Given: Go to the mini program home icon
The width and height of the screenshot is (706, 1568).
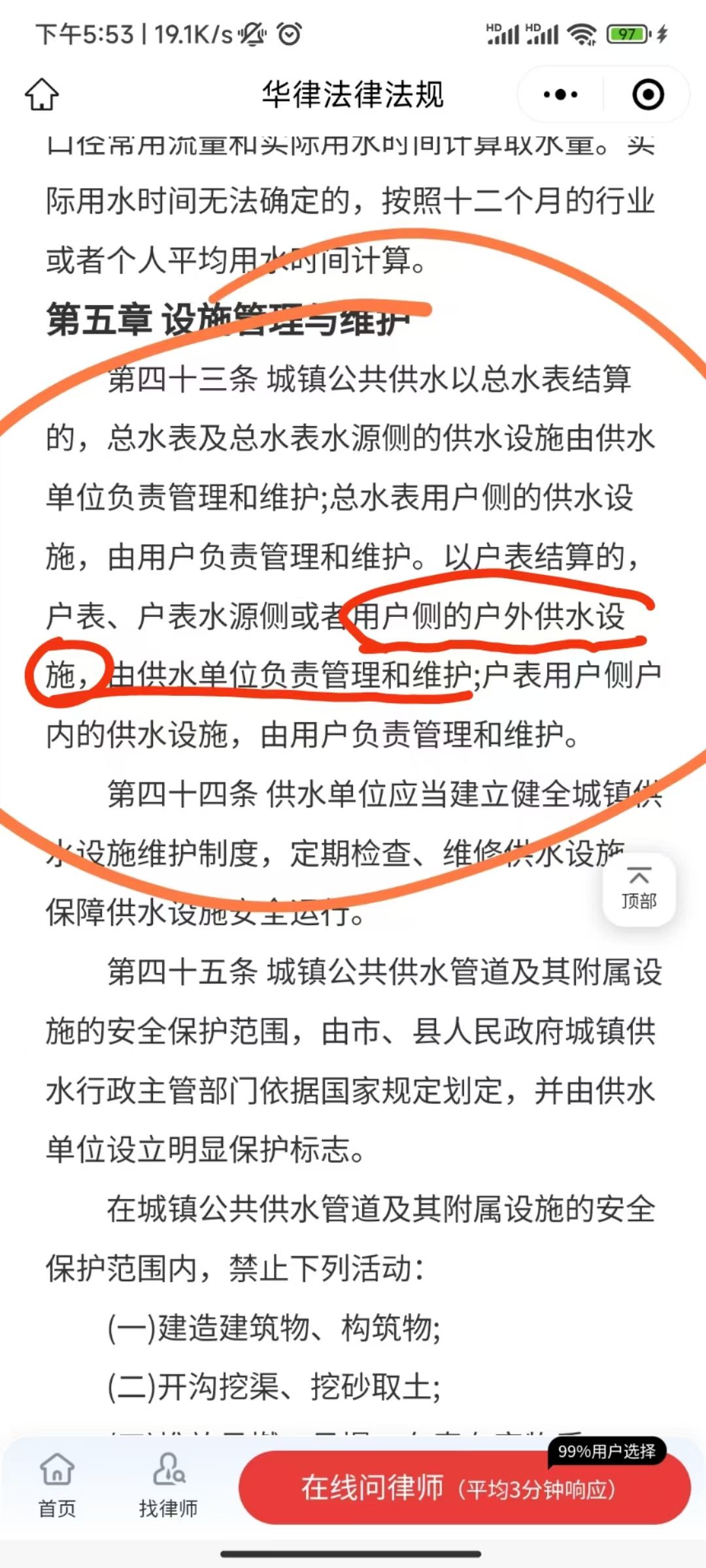Looking at the screenshot, I should pos(42,95).
